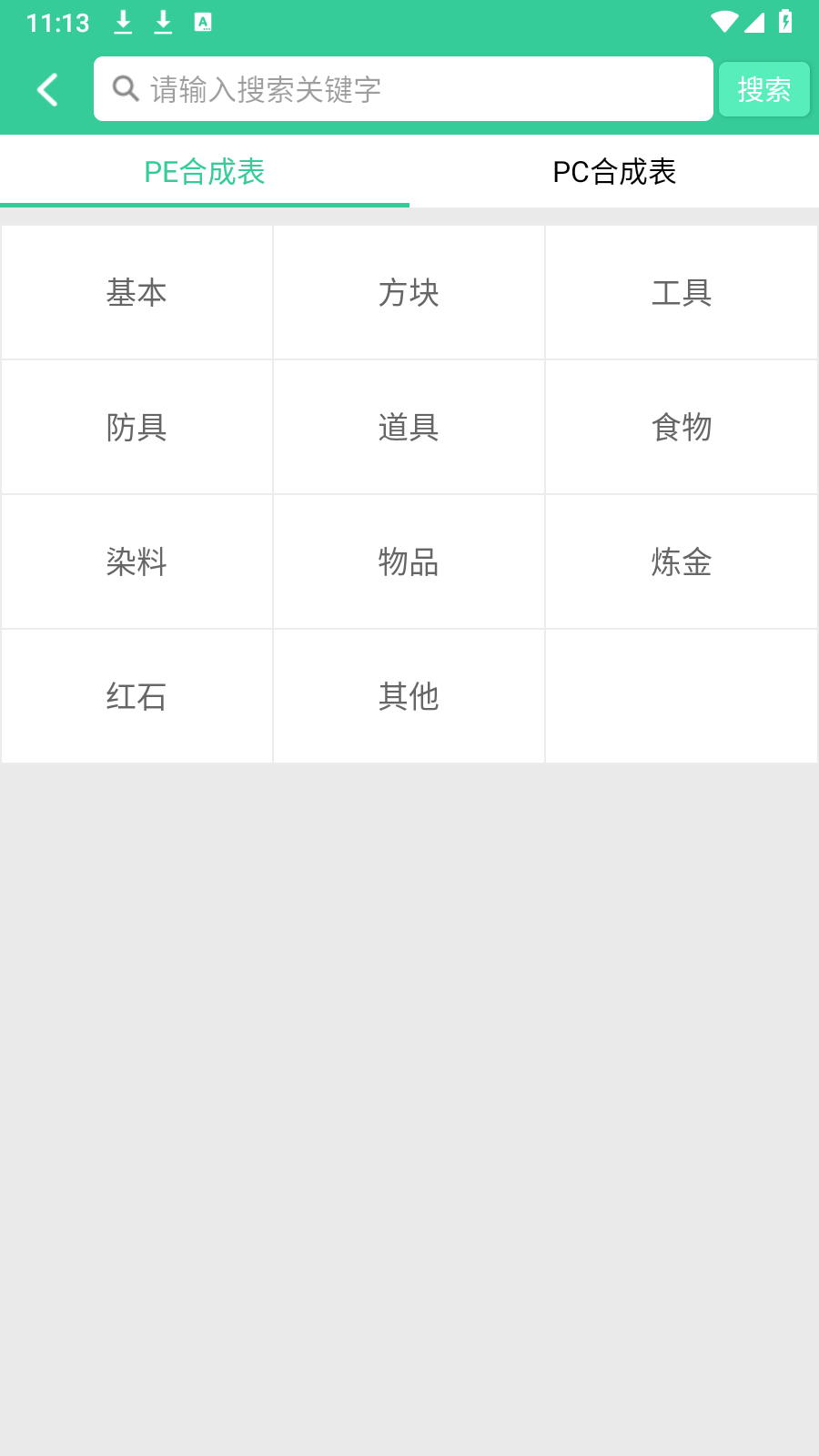819x1456 pixels.
Task: Open the 红石 category
Action: [137, 696]
